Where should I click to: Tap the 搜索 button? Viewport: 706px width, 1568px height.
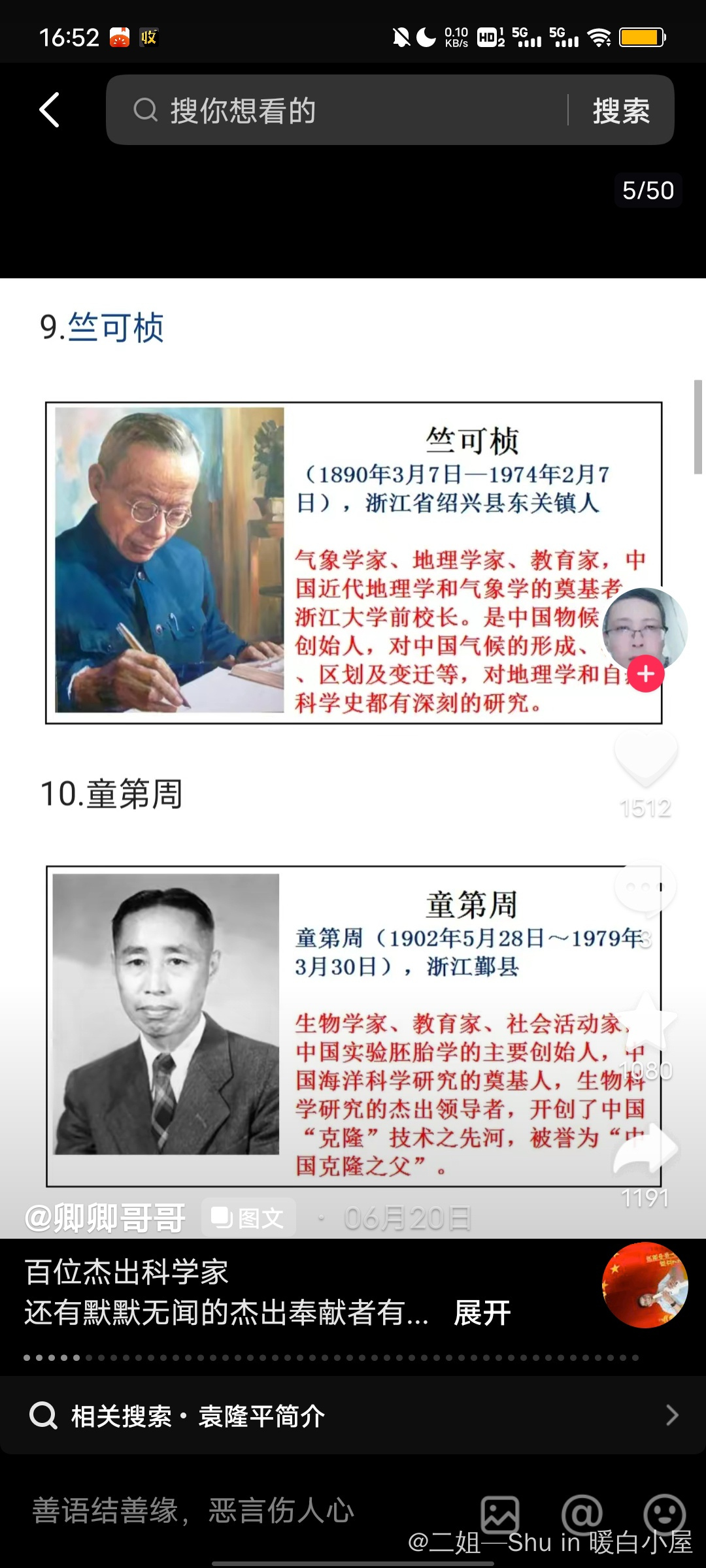pyautogui.click(x=621, y=110)
